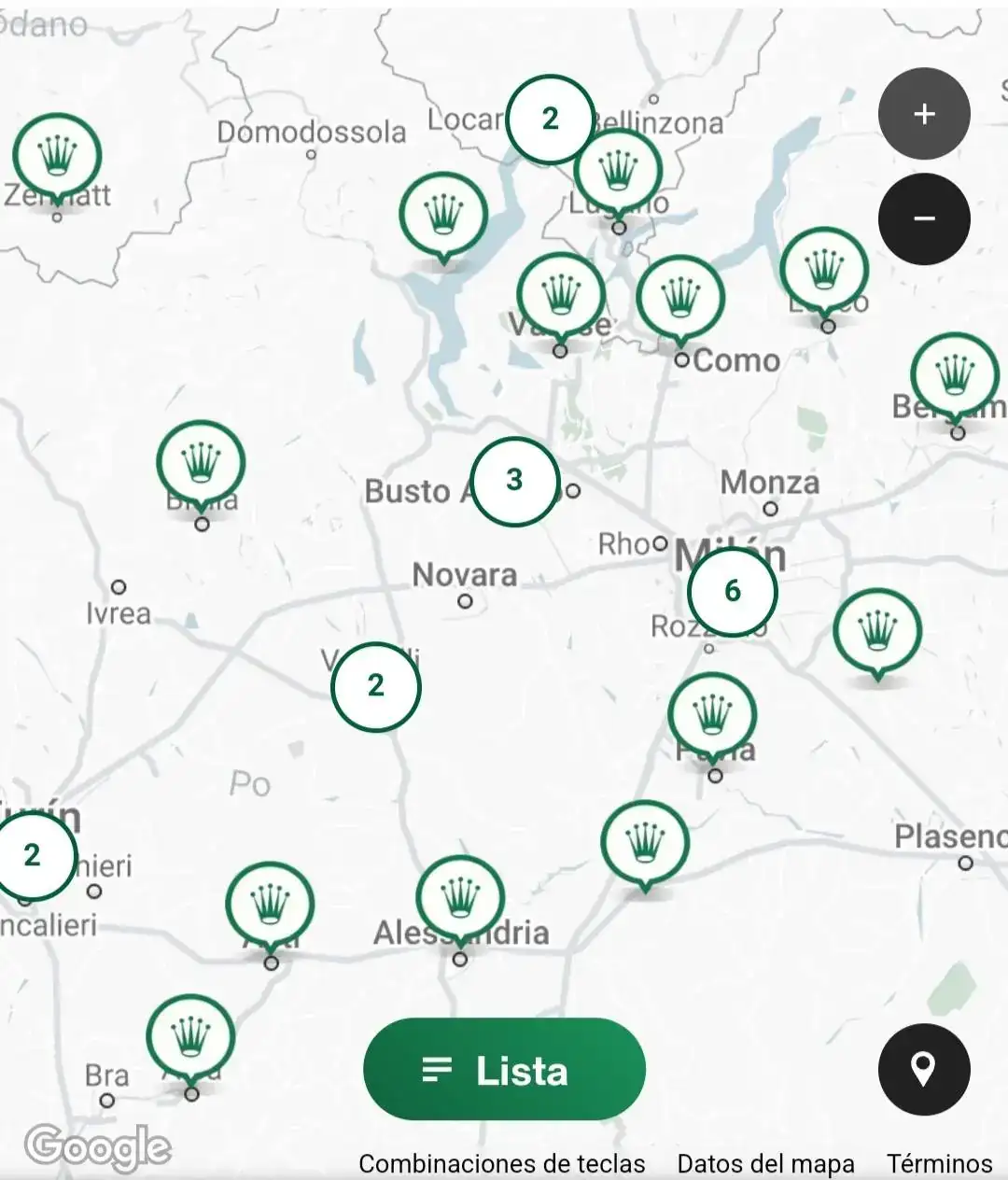Center map on my location
Screen dimensions: 1008x1180
(924, 1070)
